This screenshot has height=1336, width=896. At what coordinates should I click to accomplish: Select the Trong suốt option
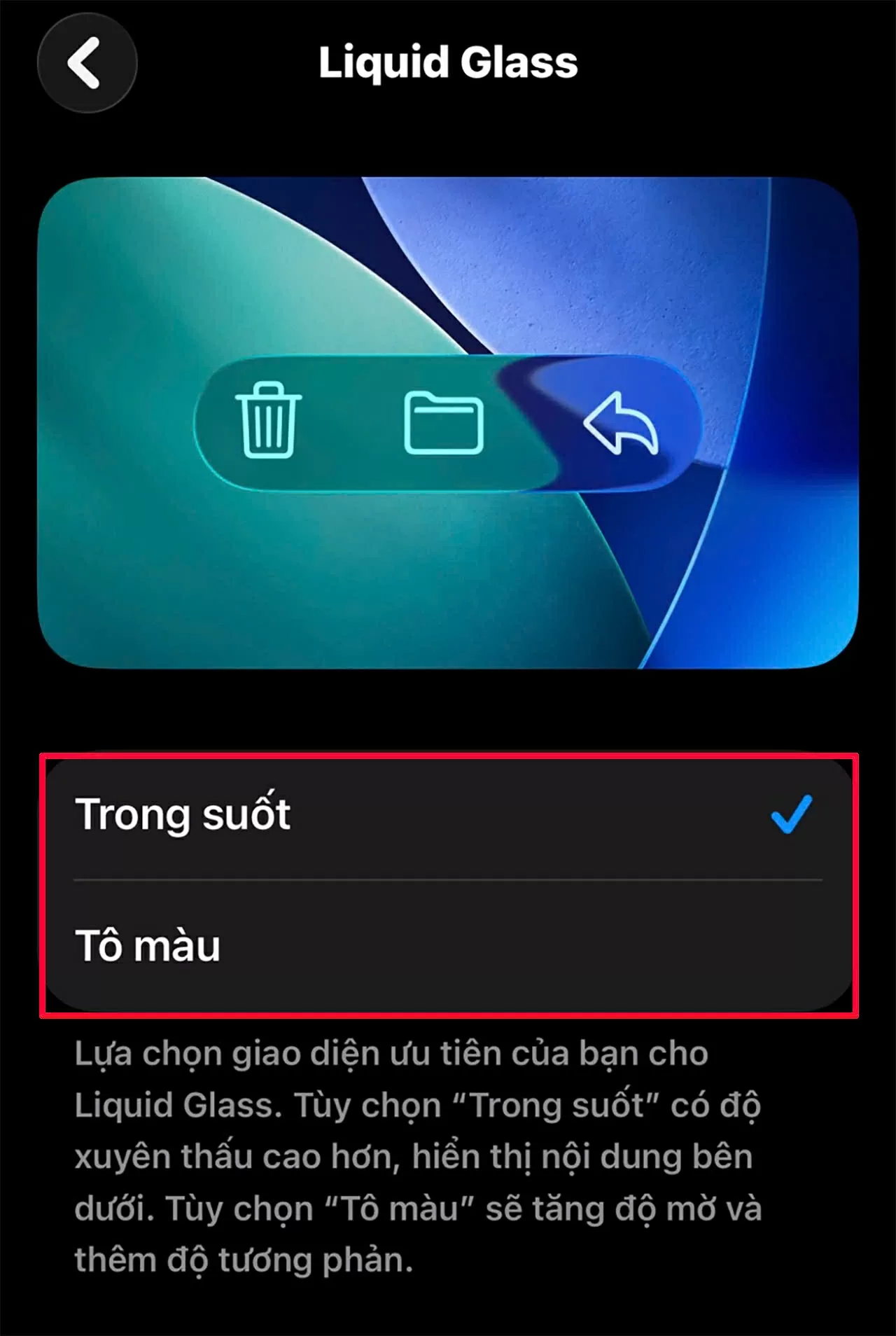[x=448, y=815]
